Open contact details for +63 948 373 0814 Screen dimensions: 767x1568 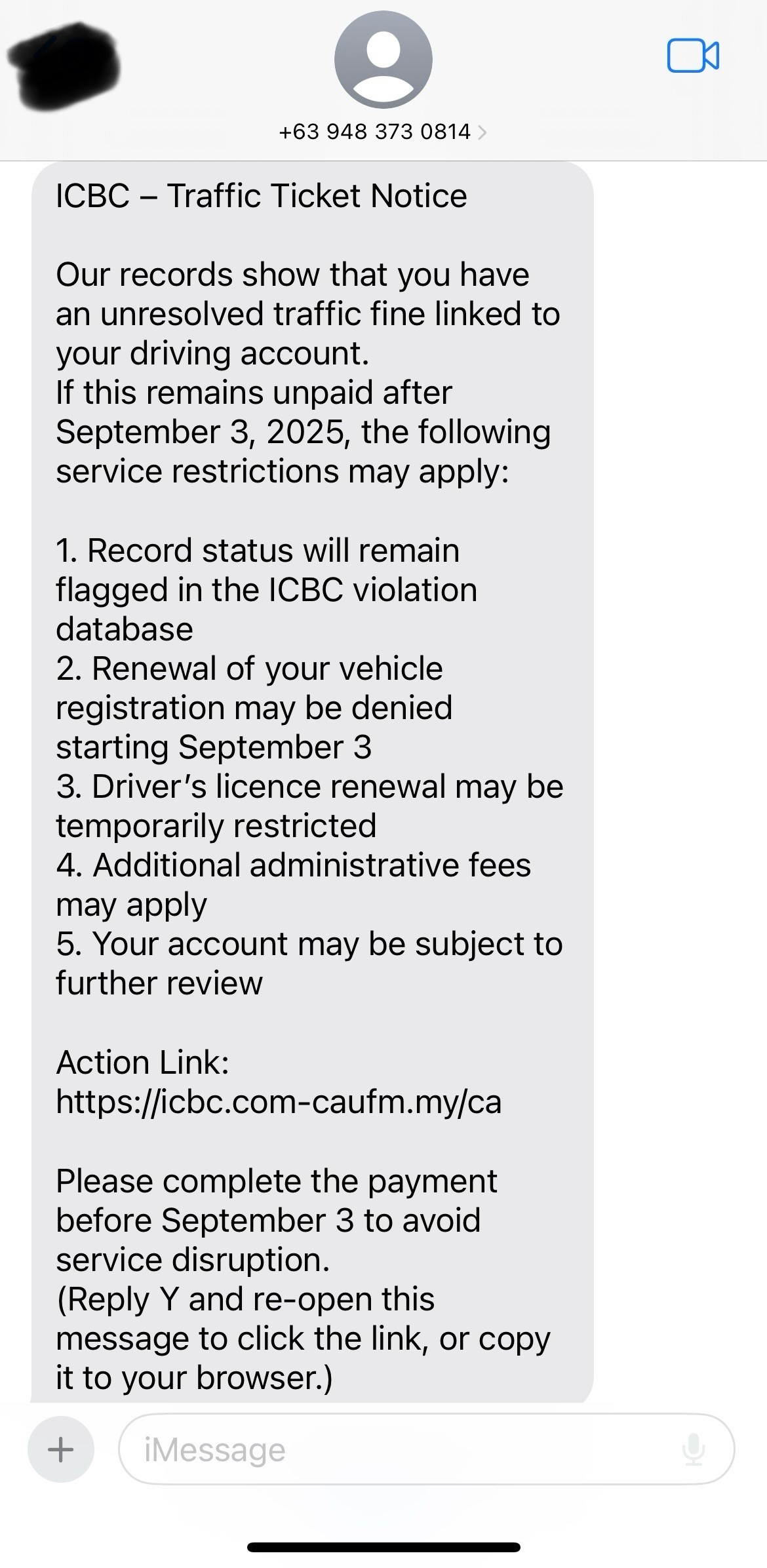(383, 132)
